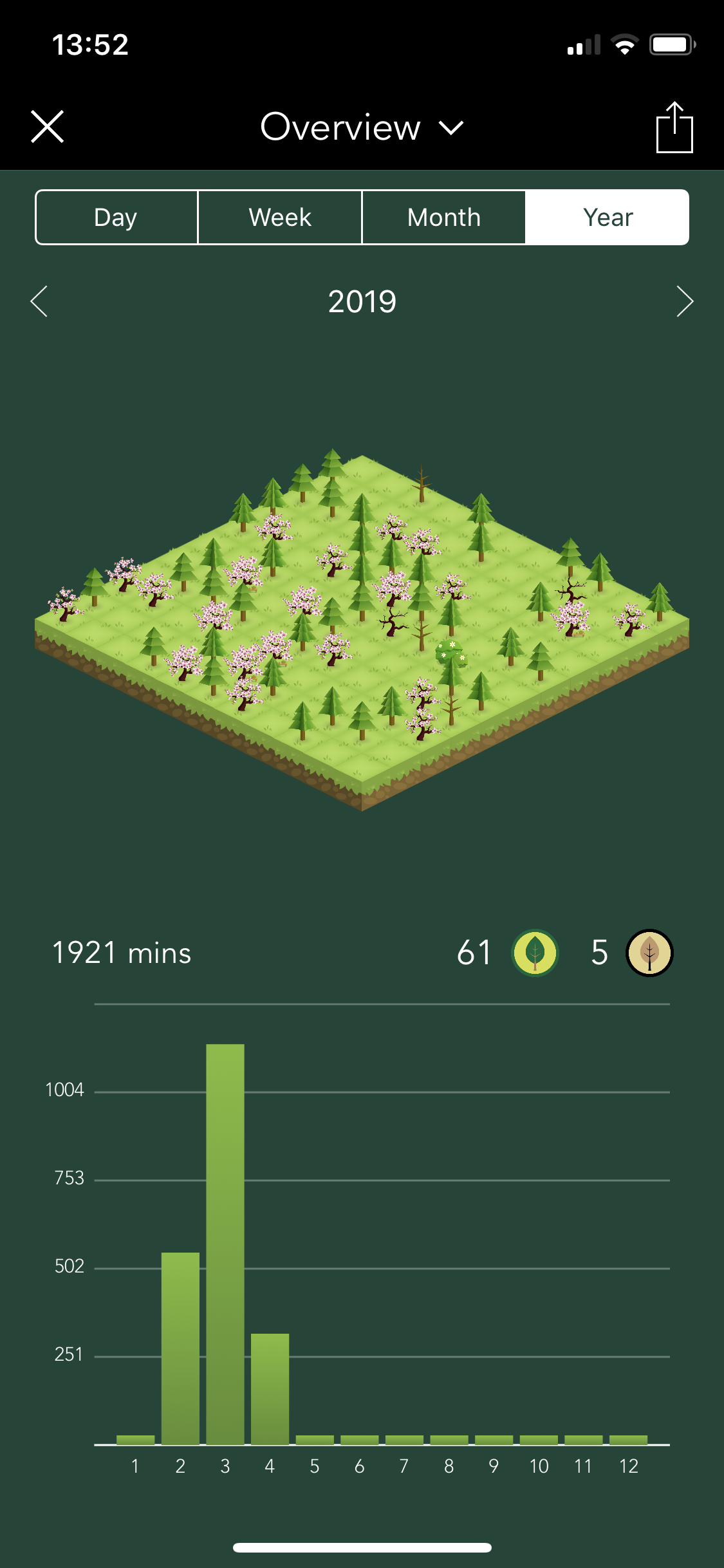Switch to the Week view
The width and height of the screenshot is (724, 1568).
pos(280,218)
